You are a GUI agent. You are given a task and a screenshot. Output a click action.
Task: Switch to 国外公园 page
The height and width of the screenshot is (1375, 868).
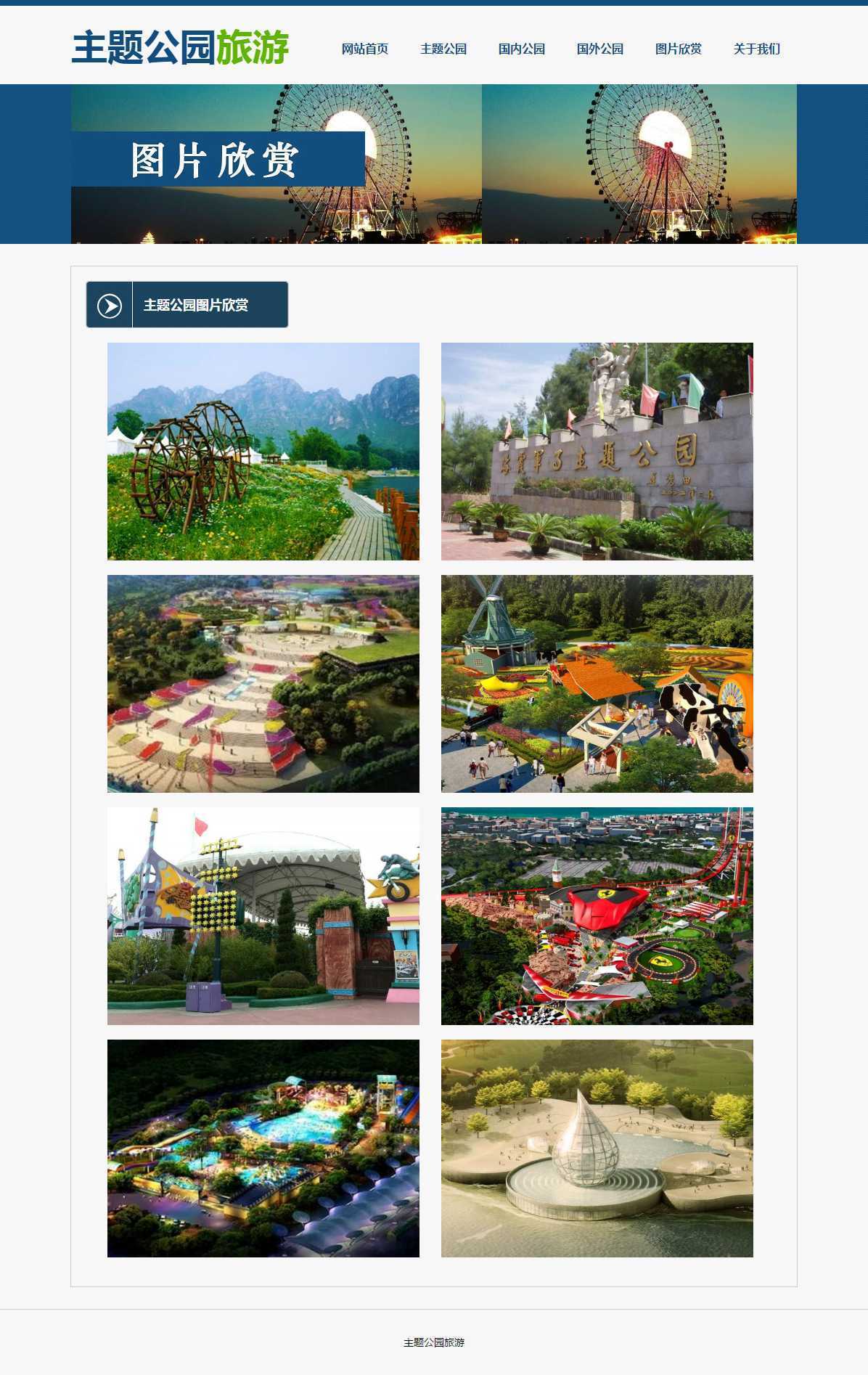pos(599,49)
